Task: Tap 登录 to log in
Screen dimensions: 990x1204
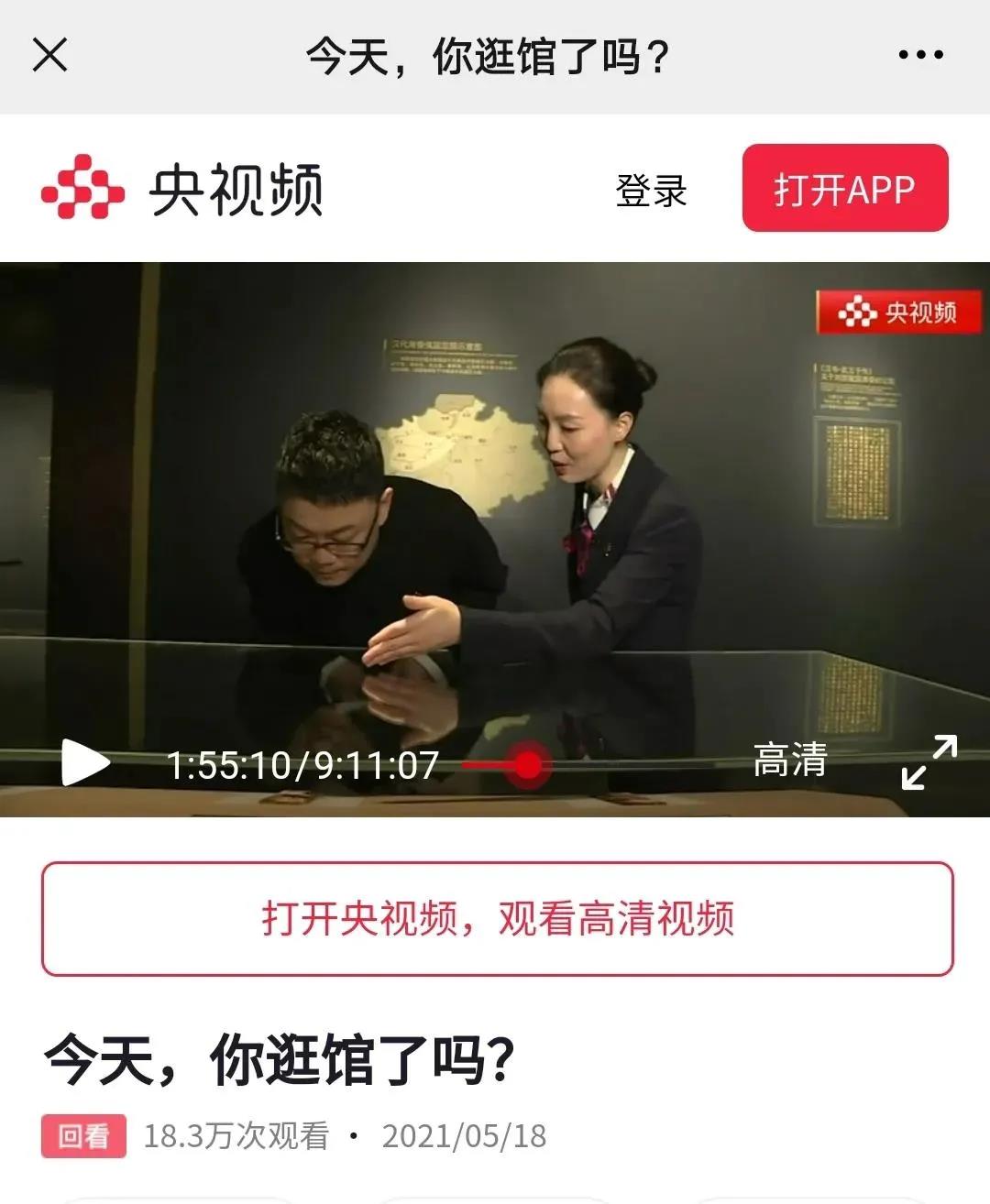Action: coord(651,191)
